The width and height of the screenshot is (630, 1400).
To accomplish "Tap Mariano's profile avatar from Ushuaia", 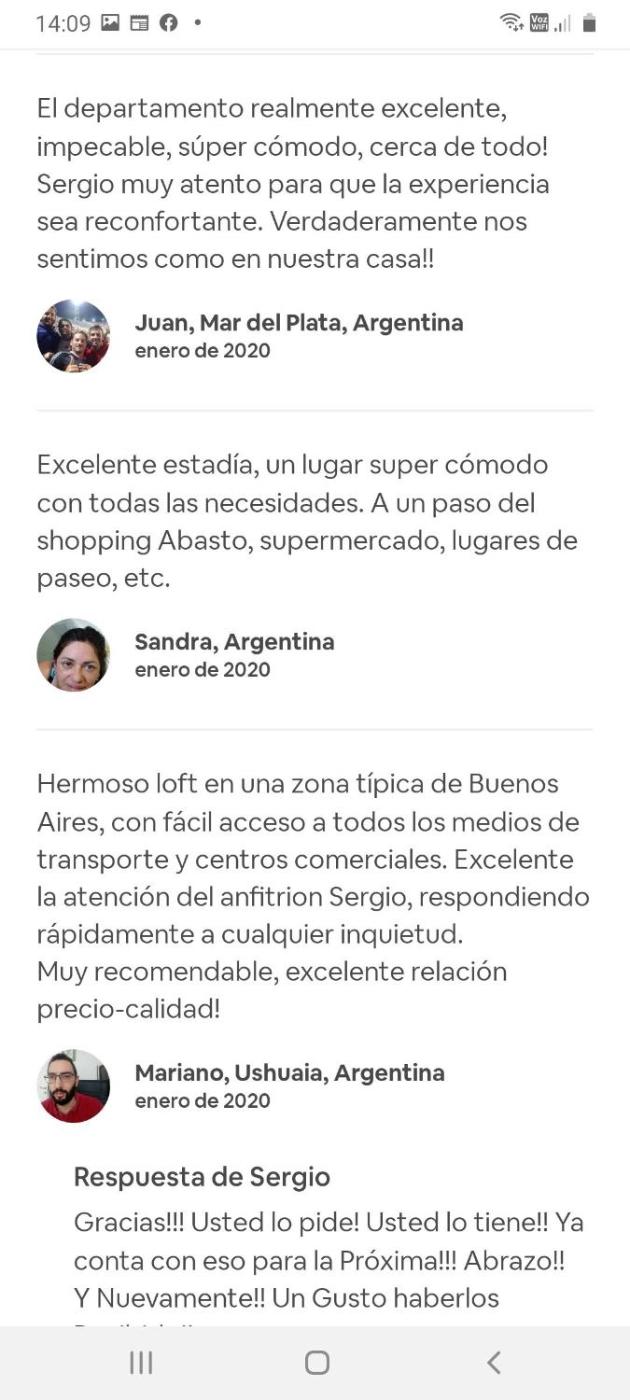I will pyautogui.click(x=73, y=1086).
